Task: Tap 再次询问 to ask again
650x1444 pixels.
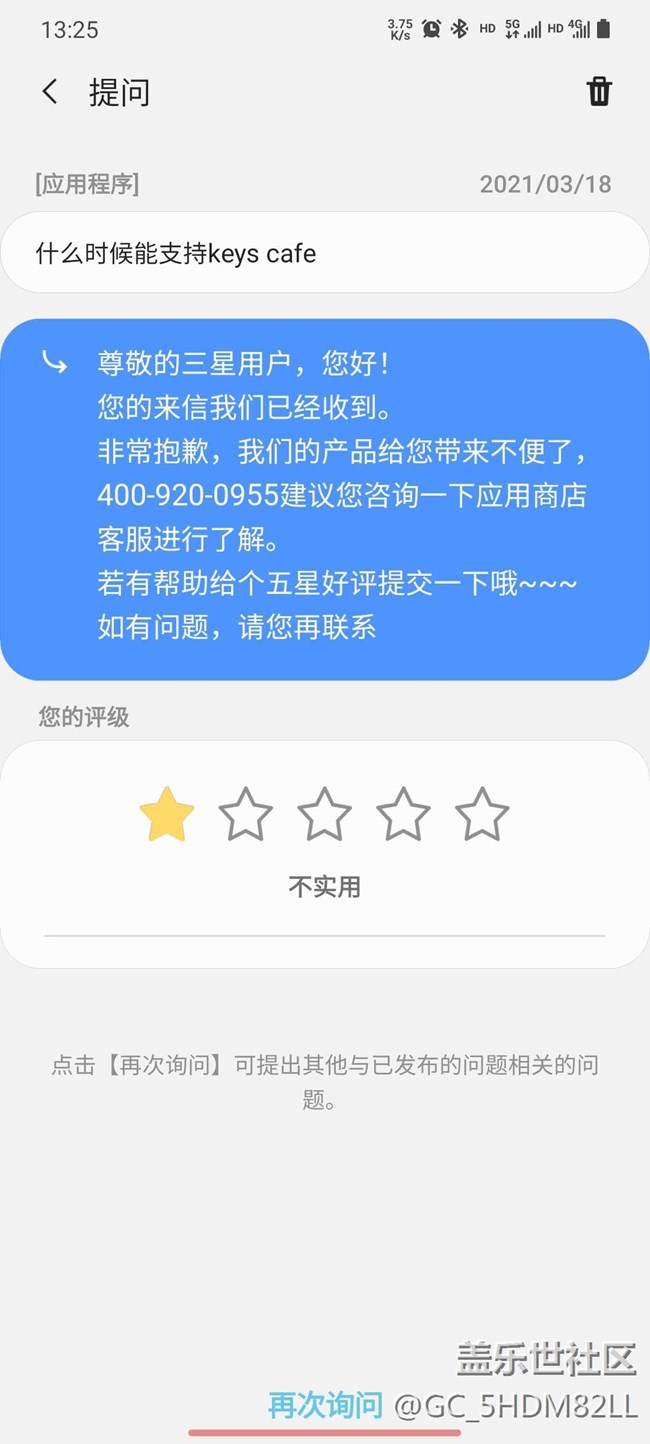Action: (325, 1405)
